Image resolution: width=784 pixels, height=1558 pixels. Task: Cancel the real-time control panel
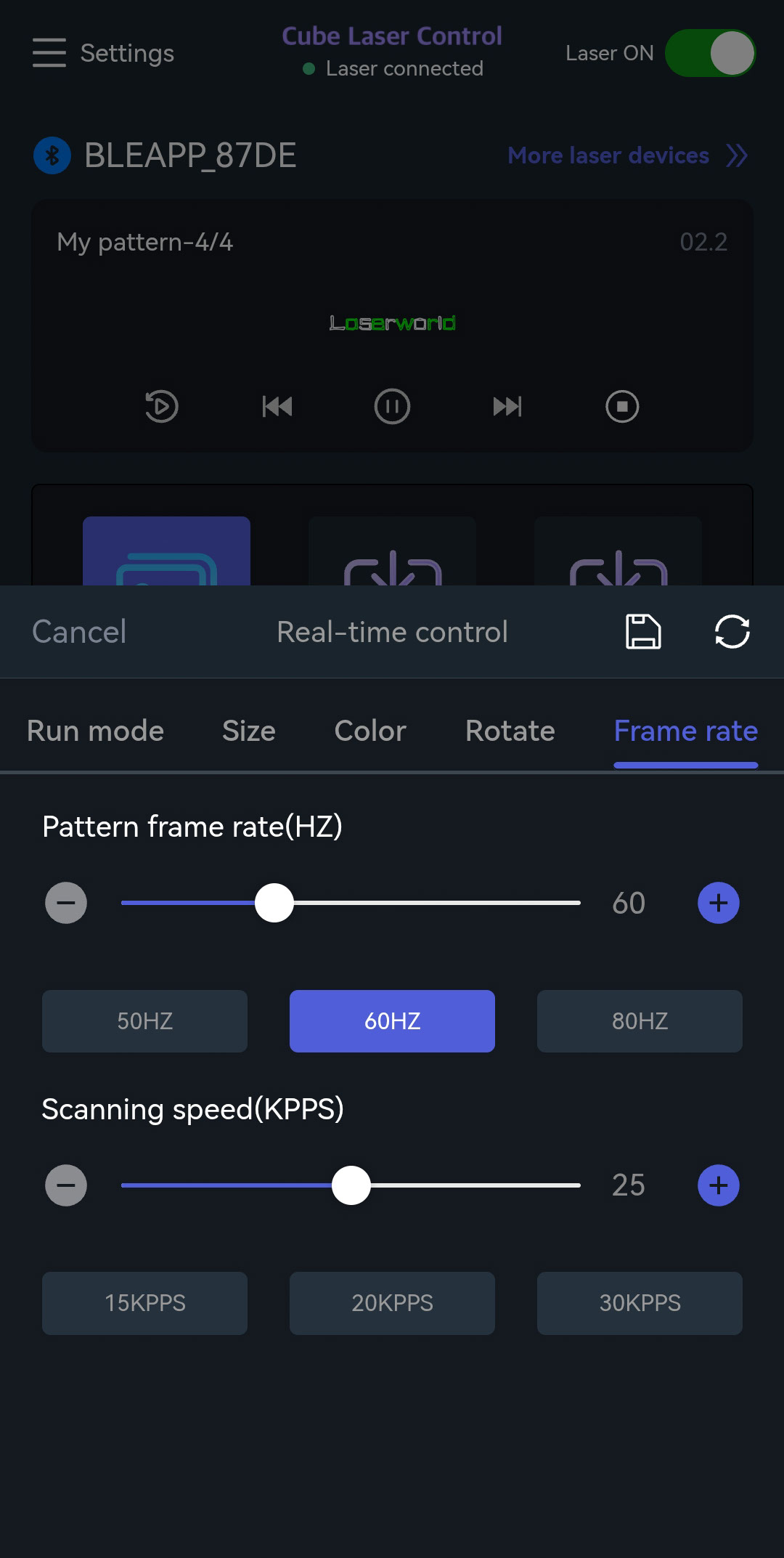79,632
